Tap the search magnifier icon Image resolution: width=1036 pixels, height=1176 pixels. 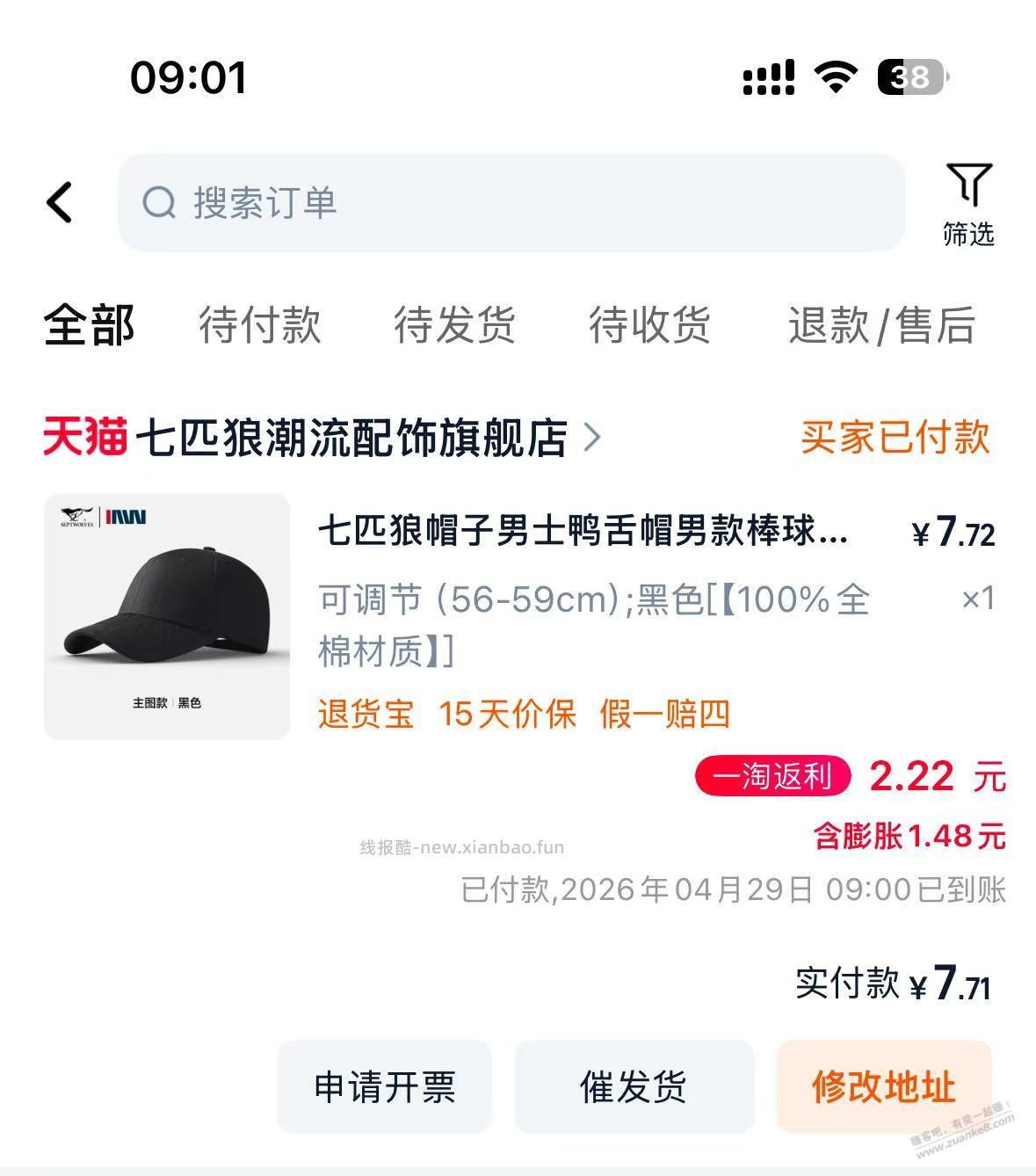click(158, 202)
